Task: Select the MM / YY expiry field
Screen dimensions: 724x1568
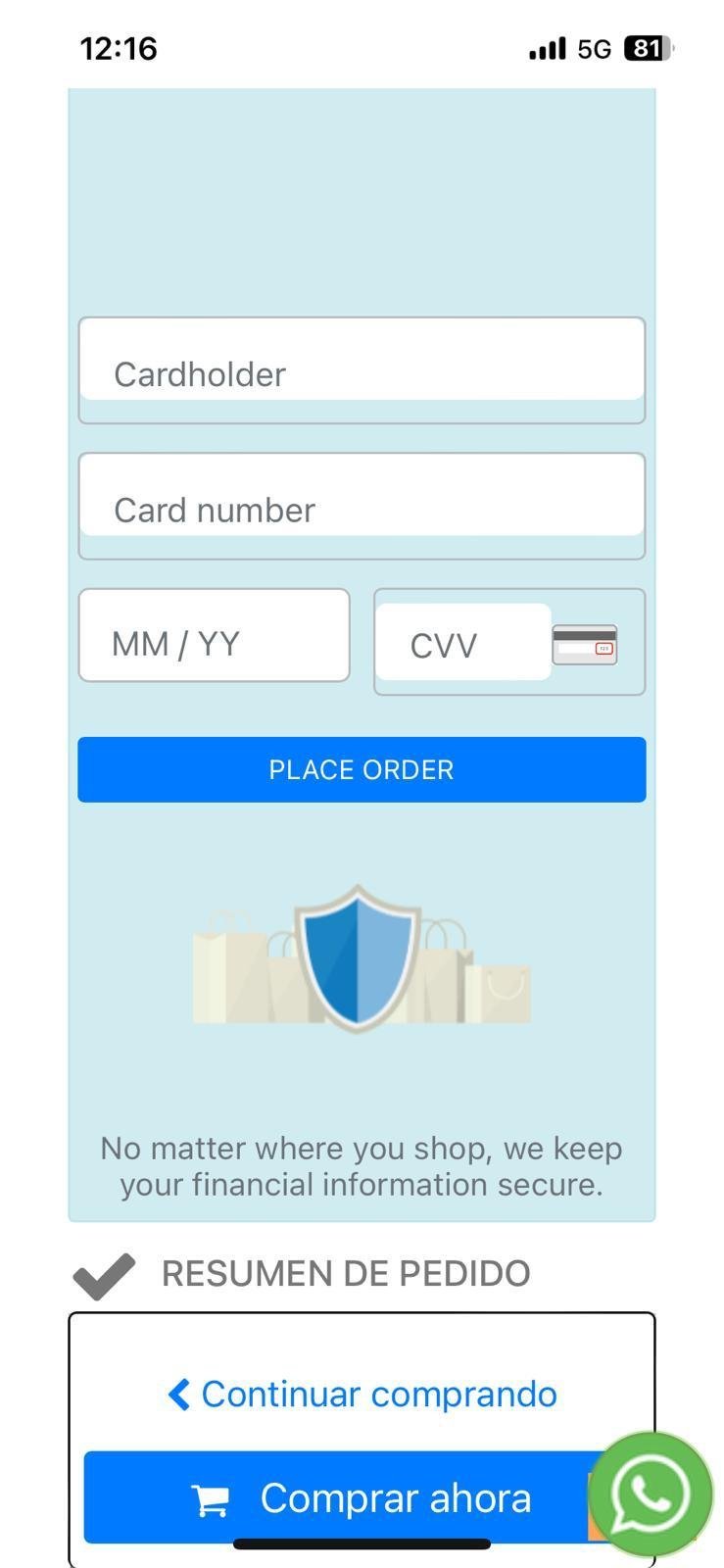Action: [x=214, y=636]
